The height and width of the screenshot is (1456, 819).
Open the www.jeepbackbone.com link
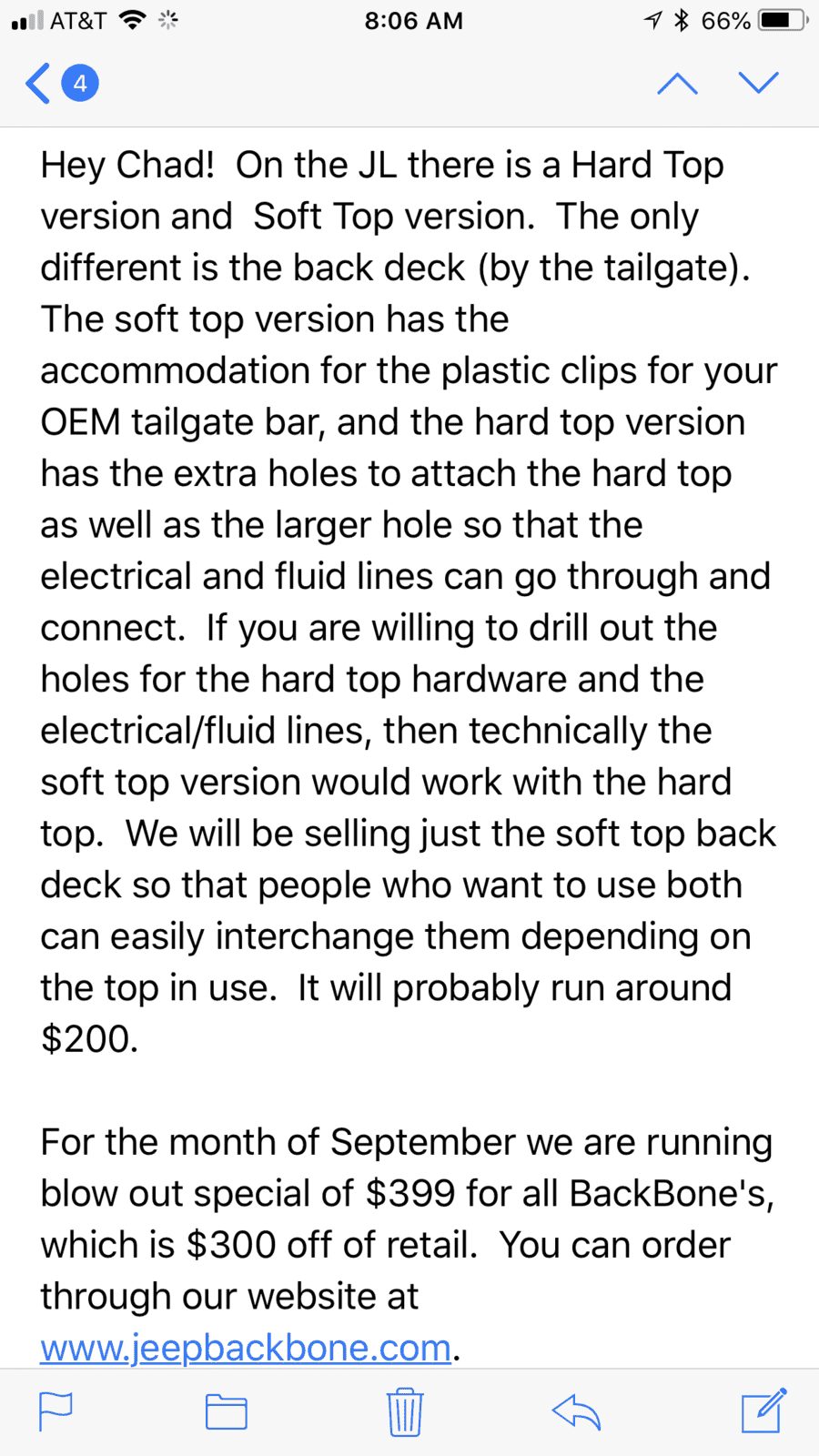246,1348
